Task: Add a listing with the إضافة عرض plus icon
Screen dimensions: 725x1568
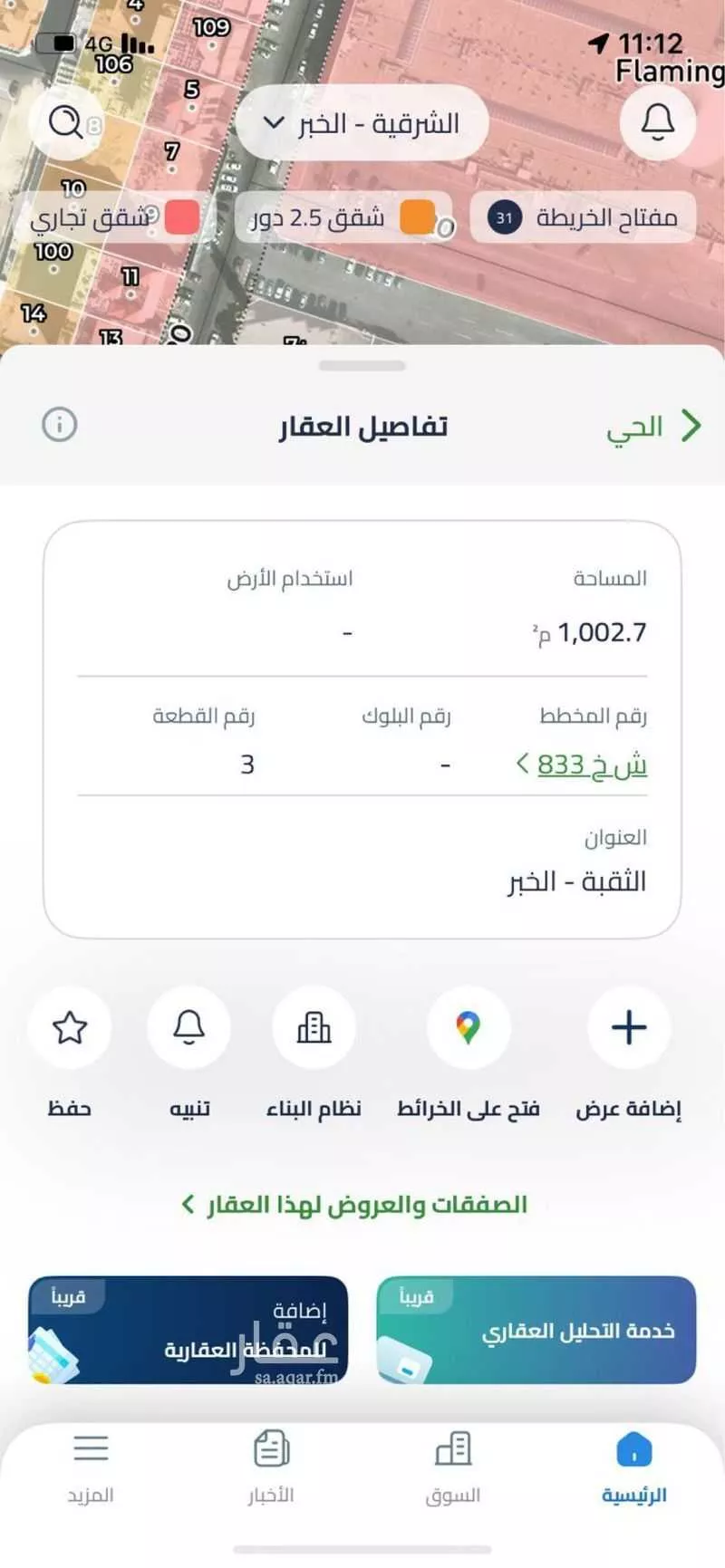Action: pyautogui.click(x=628, y=1027)
